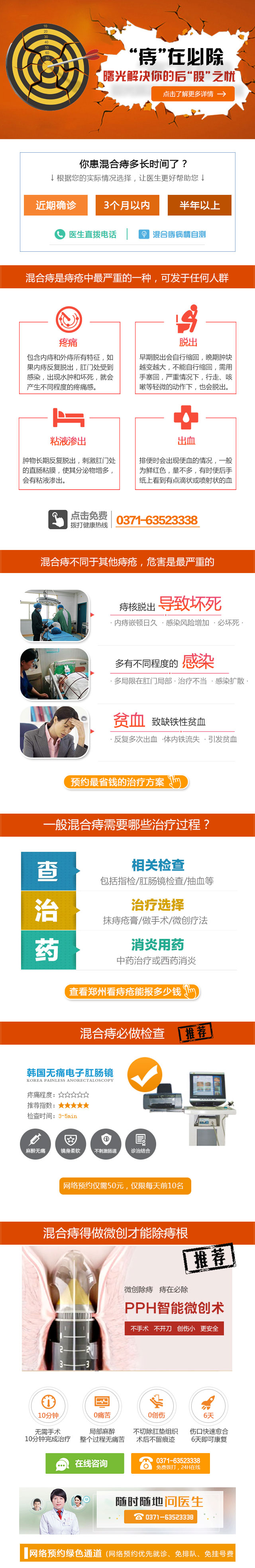Open 查看郑州看痔疮能报多少钱
Screen dimensions: 255x1568
click(x=132, y=991)
